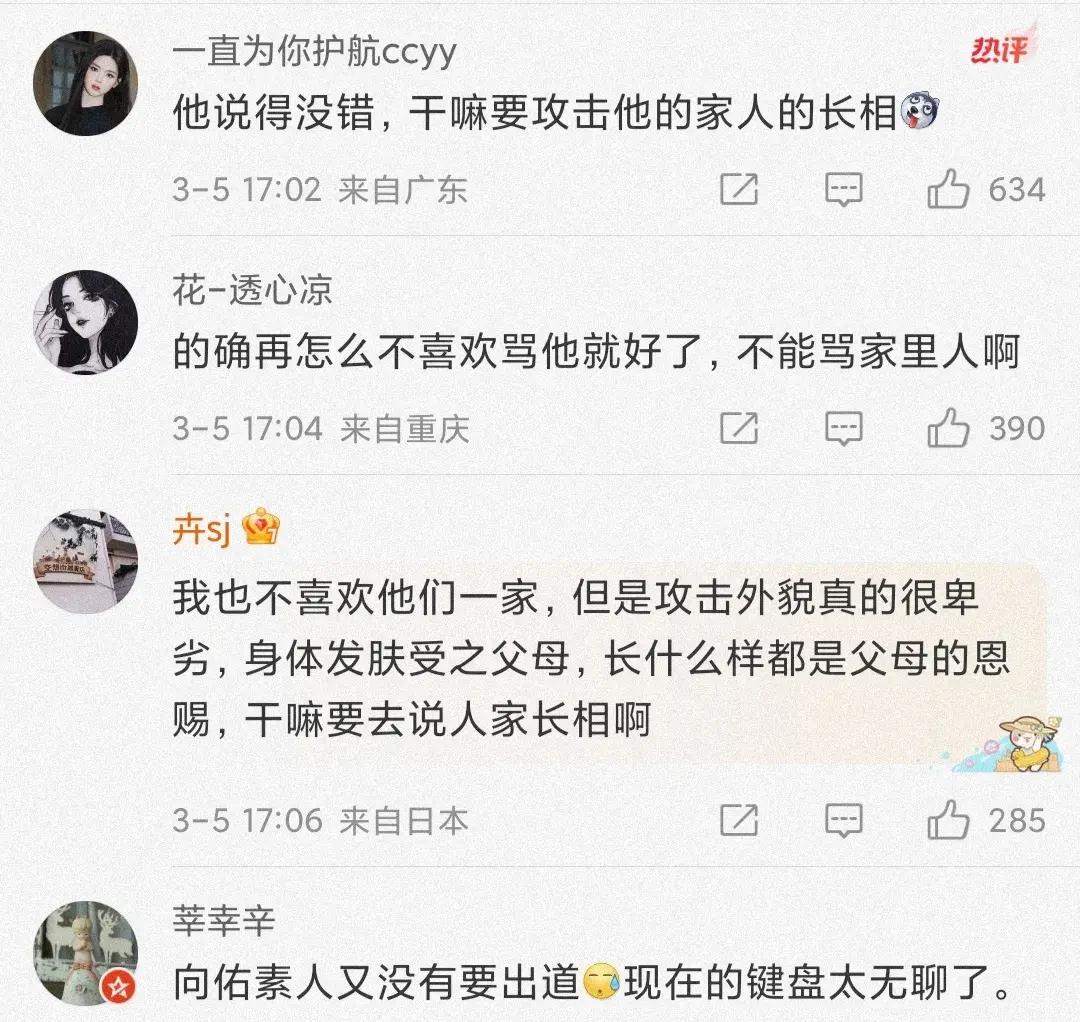Open 一直为你护航ccyy's profile avatar

pyautogui.click(x=85, y=84)
